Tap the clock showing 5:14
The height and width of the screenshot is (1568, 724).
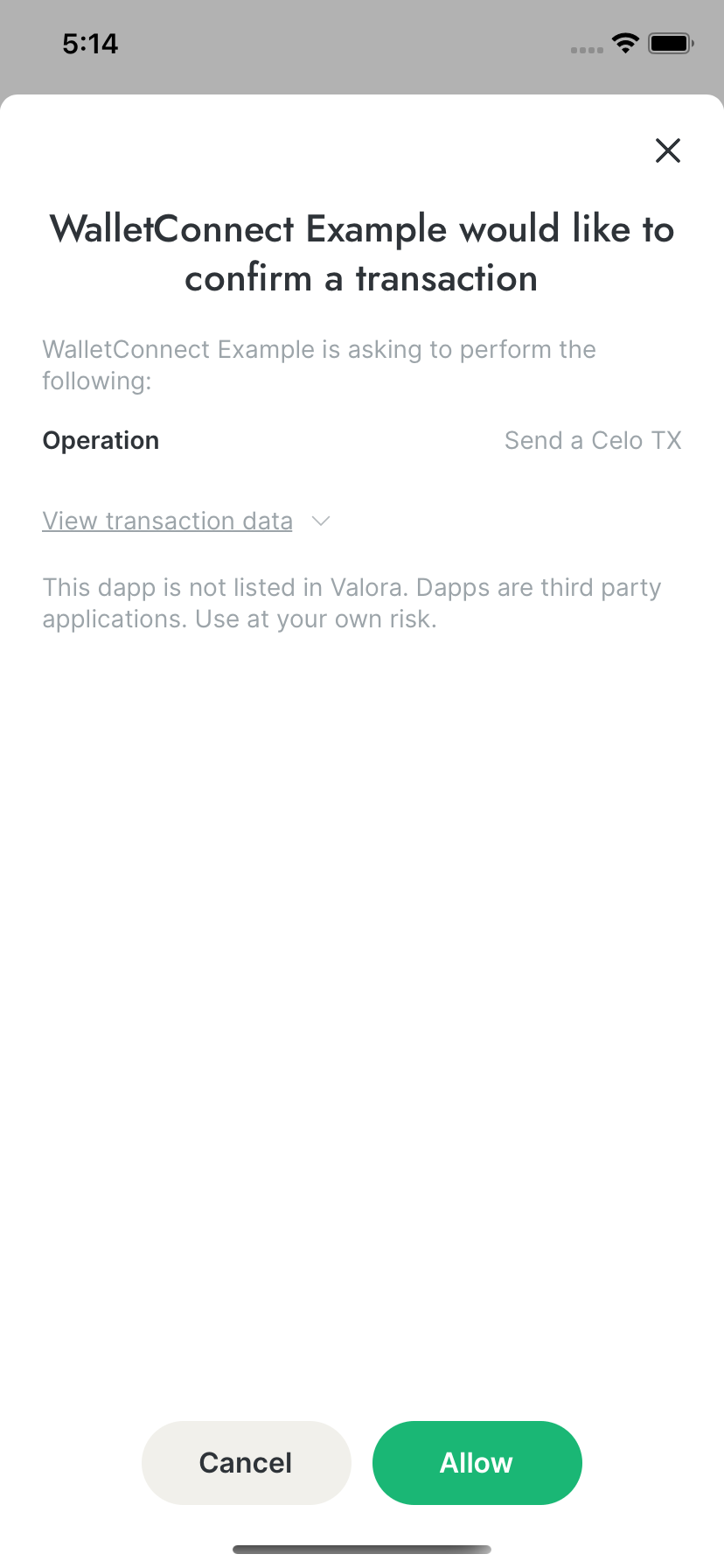pos(90,43)
